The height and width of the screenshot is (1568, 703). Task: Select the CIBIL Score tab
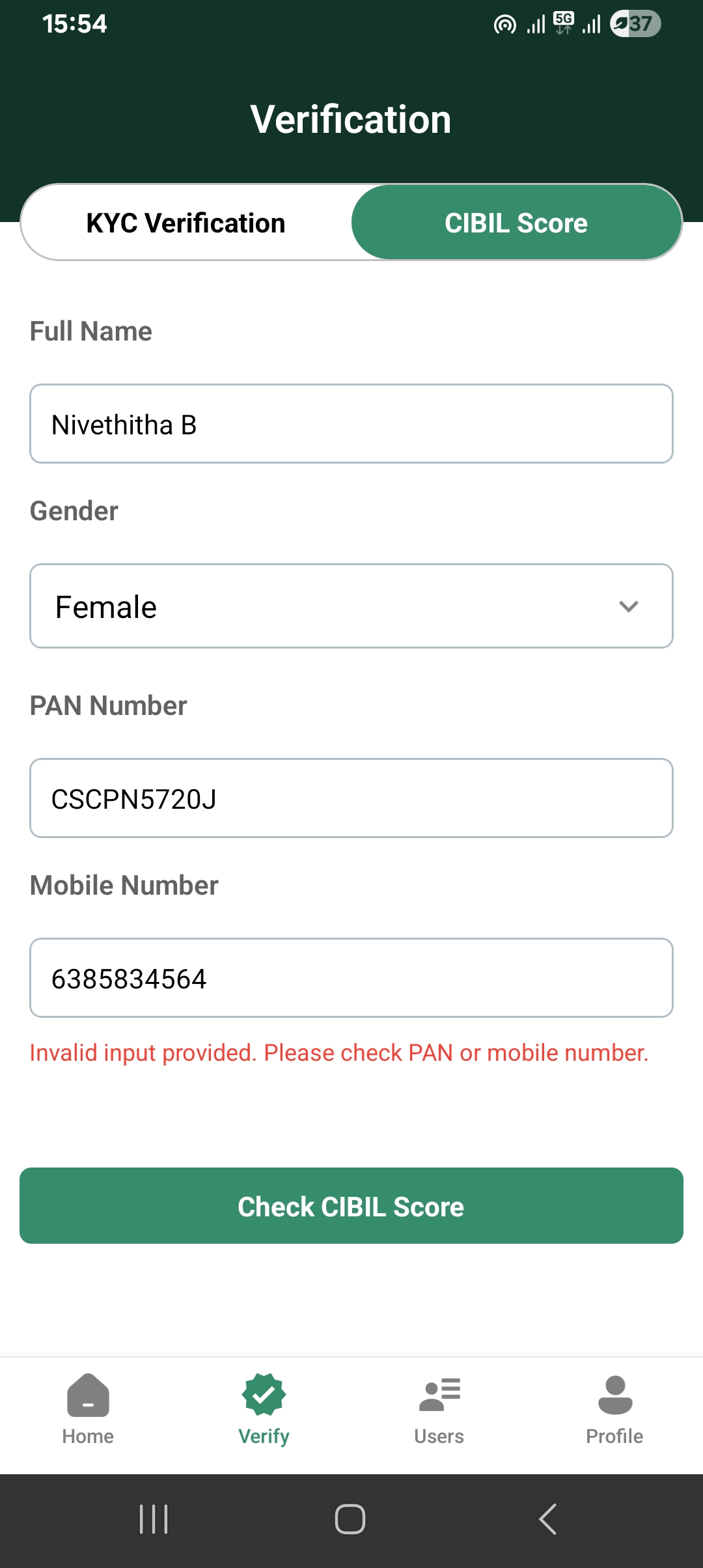pos(516,223)
